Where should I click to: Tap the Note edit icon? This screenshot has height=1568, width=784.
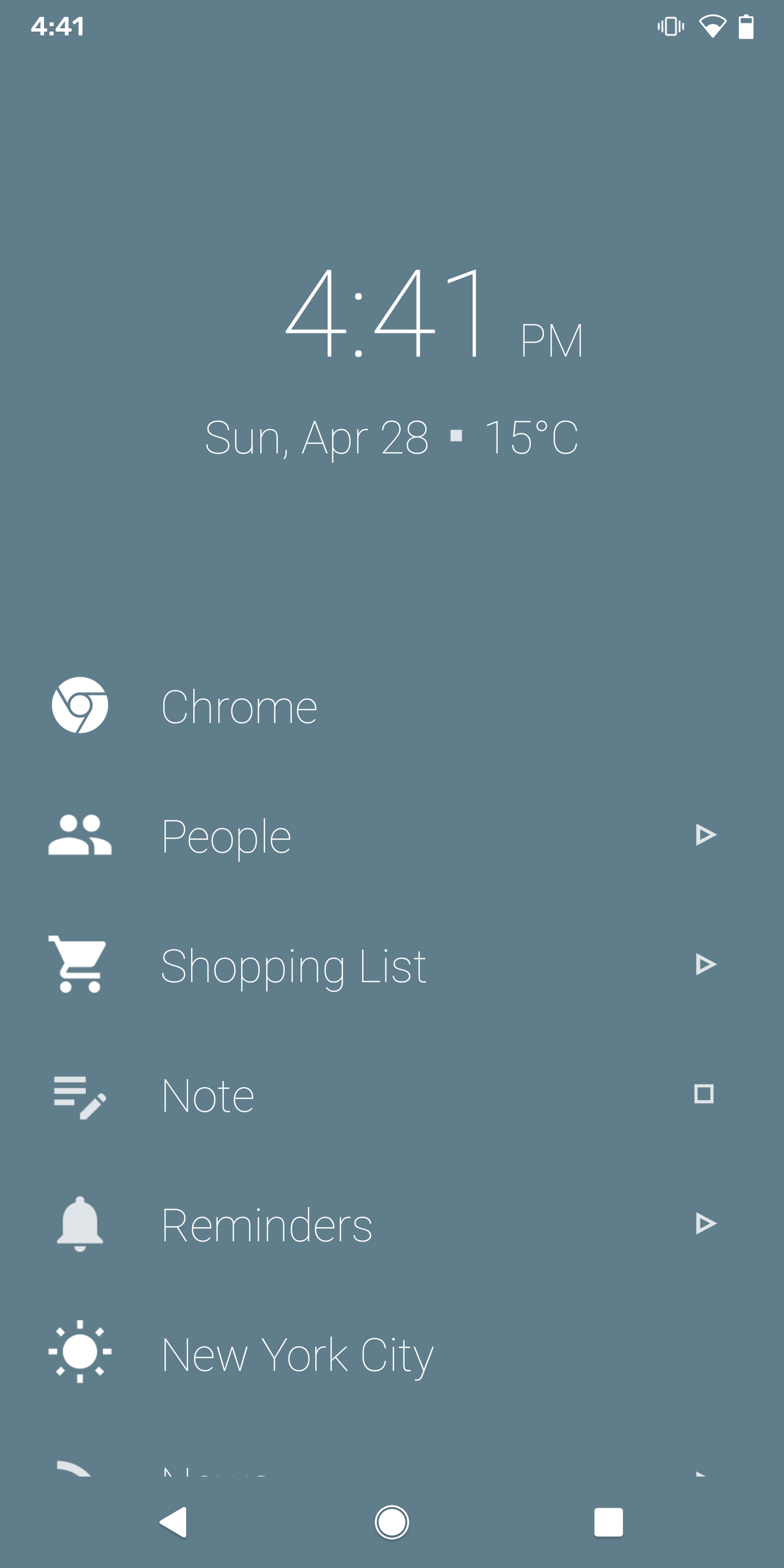coord(79,1095)
